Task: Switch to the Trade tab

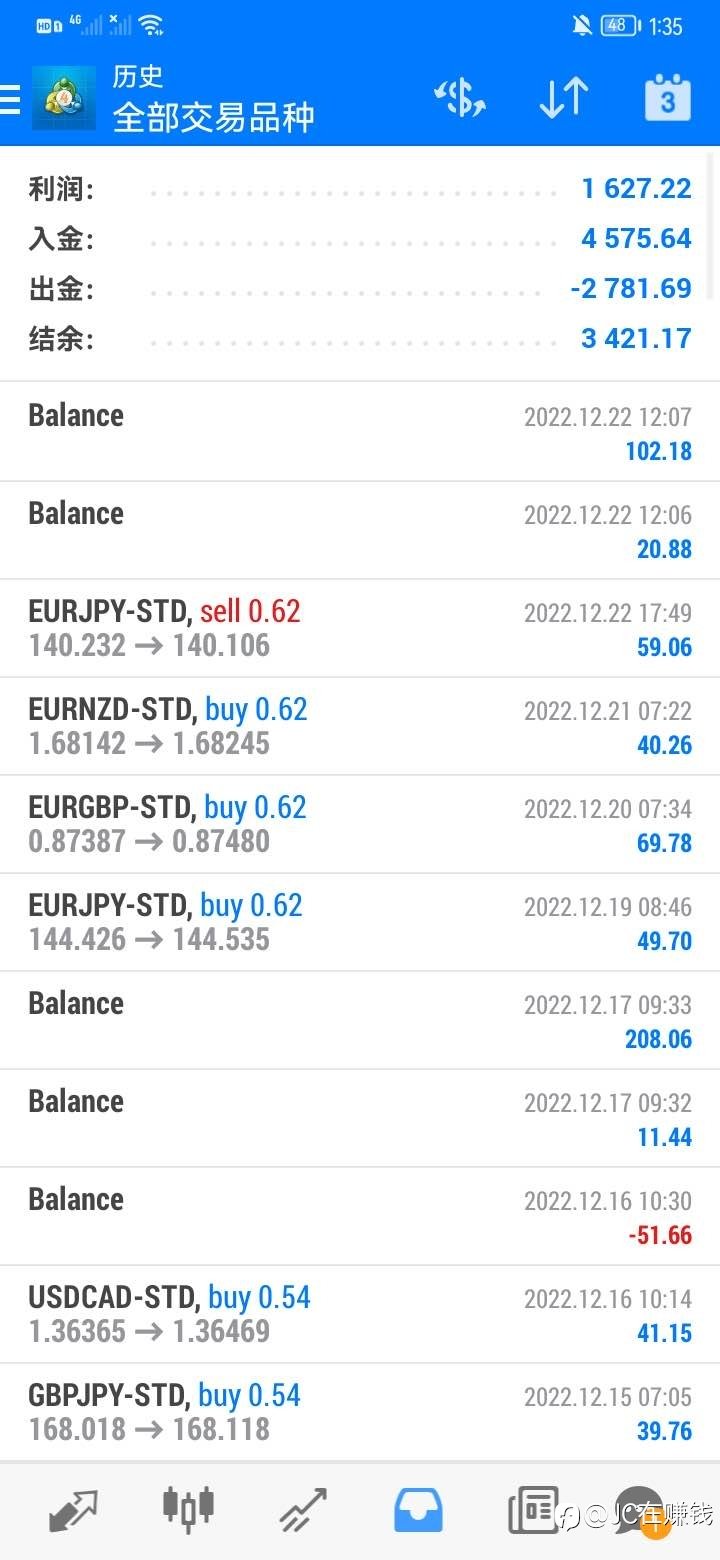Action: point(303,1510)
